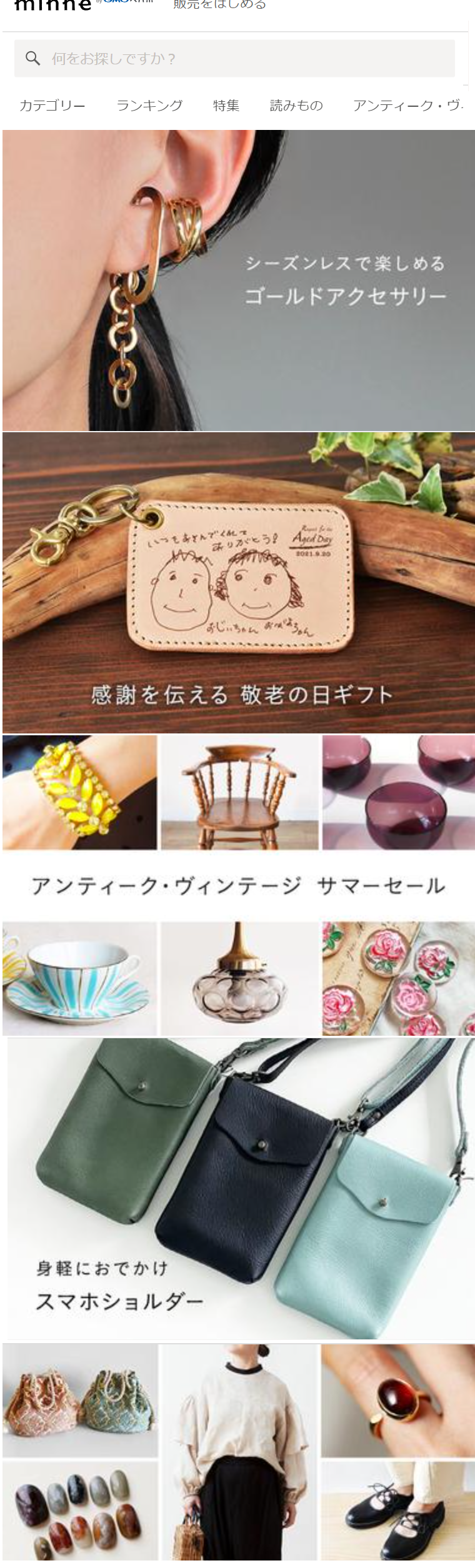475x1568 pixels.
Task: Open the amber ring and shoes tile
Action: tap(398, 1456)
